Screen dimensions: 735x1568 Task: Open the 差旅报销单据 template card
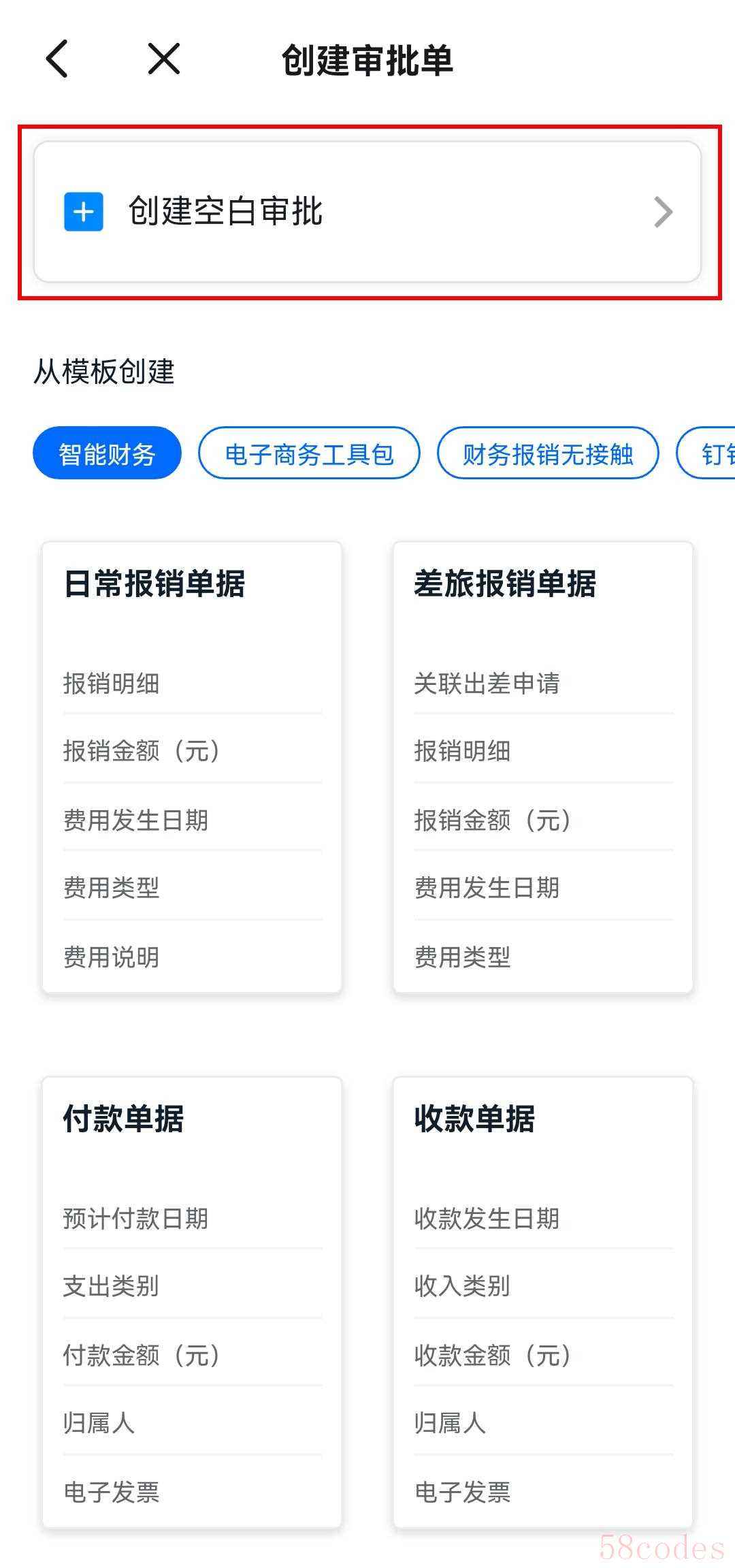[543, 767]
